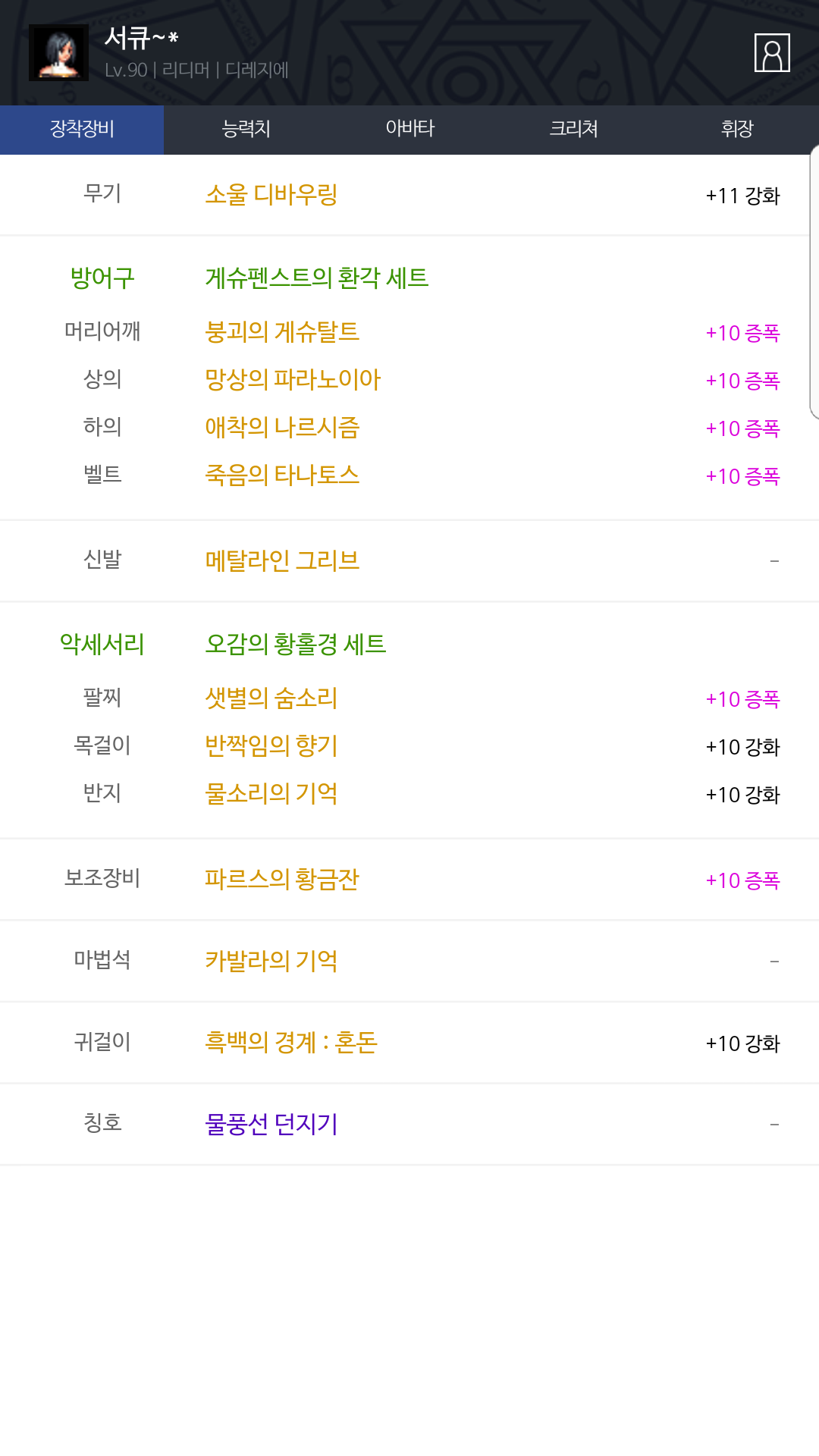
Task: Switch to the 휘장 tab
Action: click(x=737, y=130)
